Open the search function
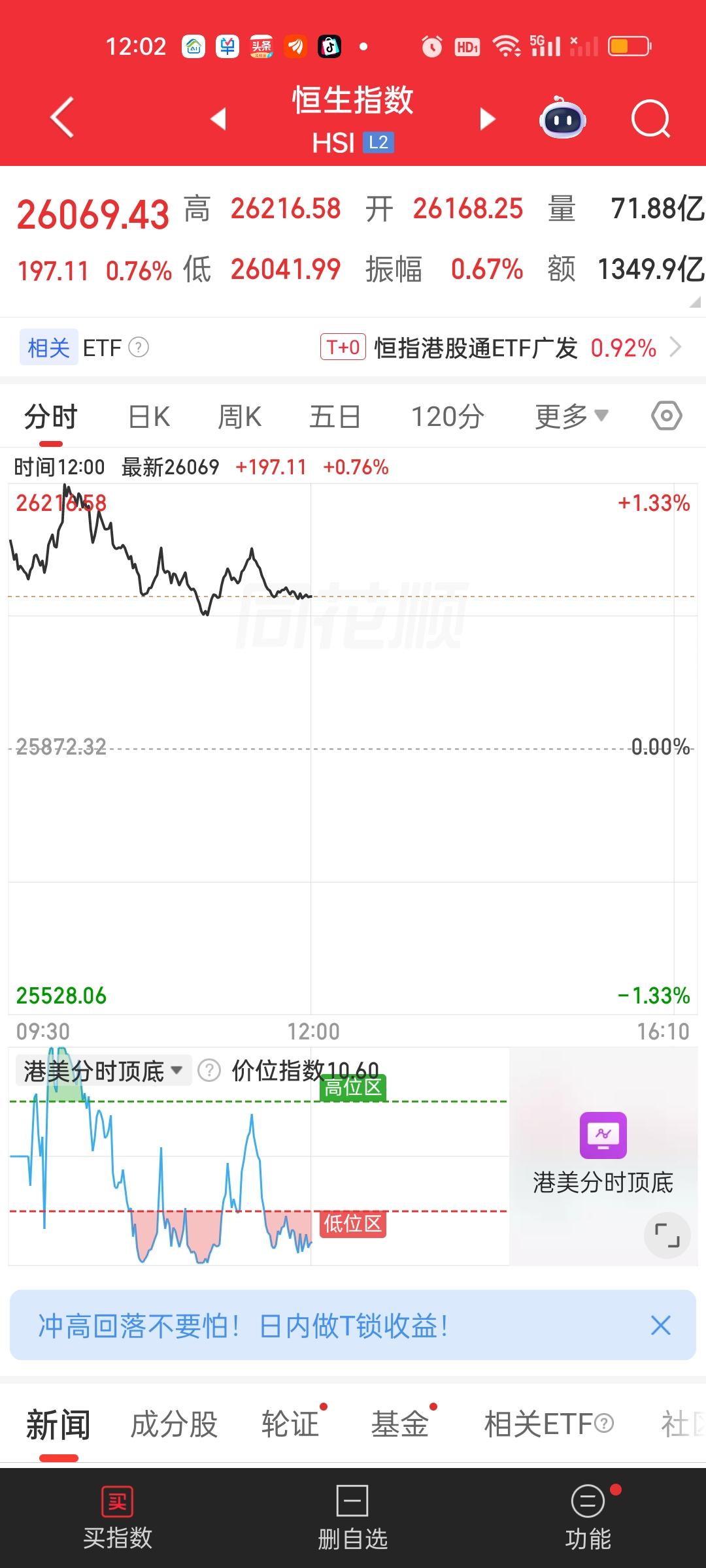Screen dimensions: 706x1568 coord(651,119)
